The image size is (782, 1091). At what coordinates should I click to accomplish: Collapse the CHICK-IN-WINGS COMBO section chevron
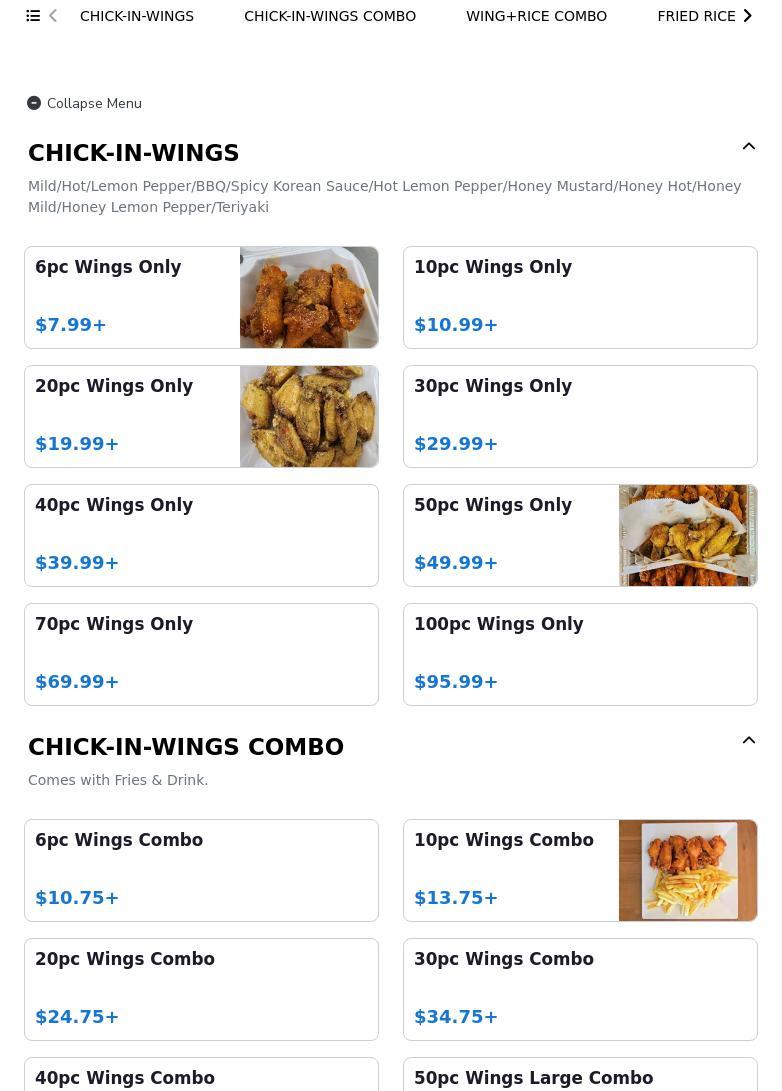pos(748,741)
